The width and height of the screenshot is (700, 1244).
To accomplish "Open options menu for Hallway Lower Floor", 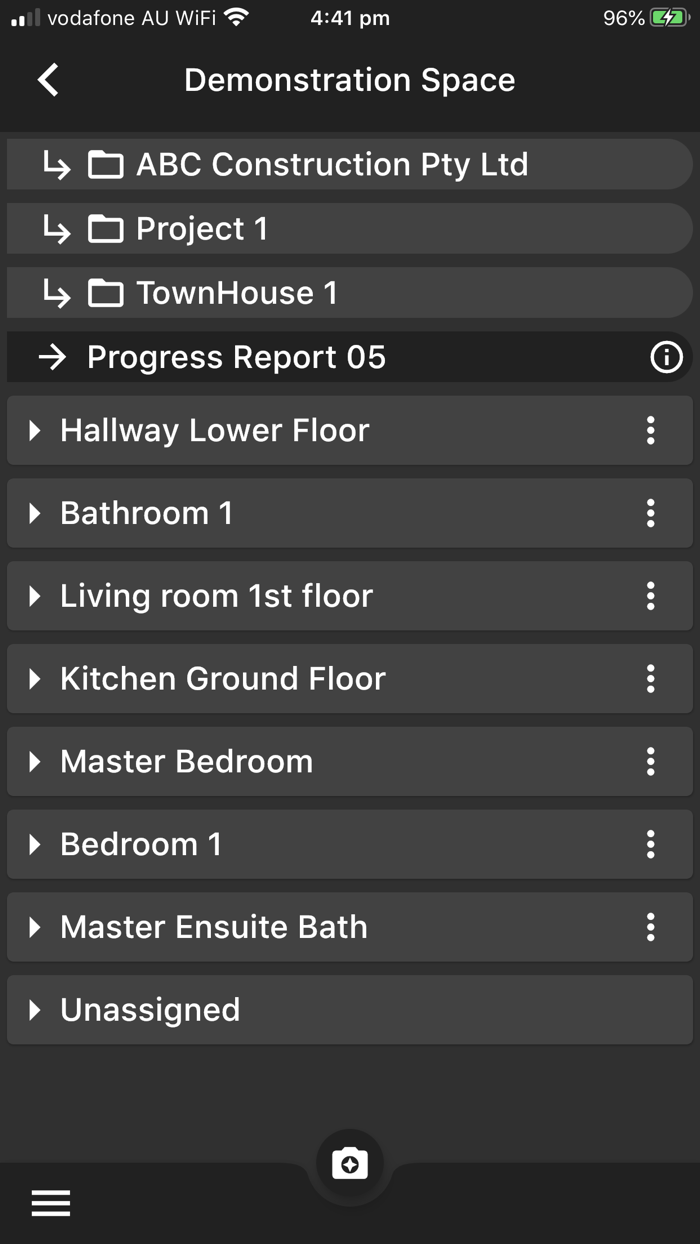I will [651, 431].
